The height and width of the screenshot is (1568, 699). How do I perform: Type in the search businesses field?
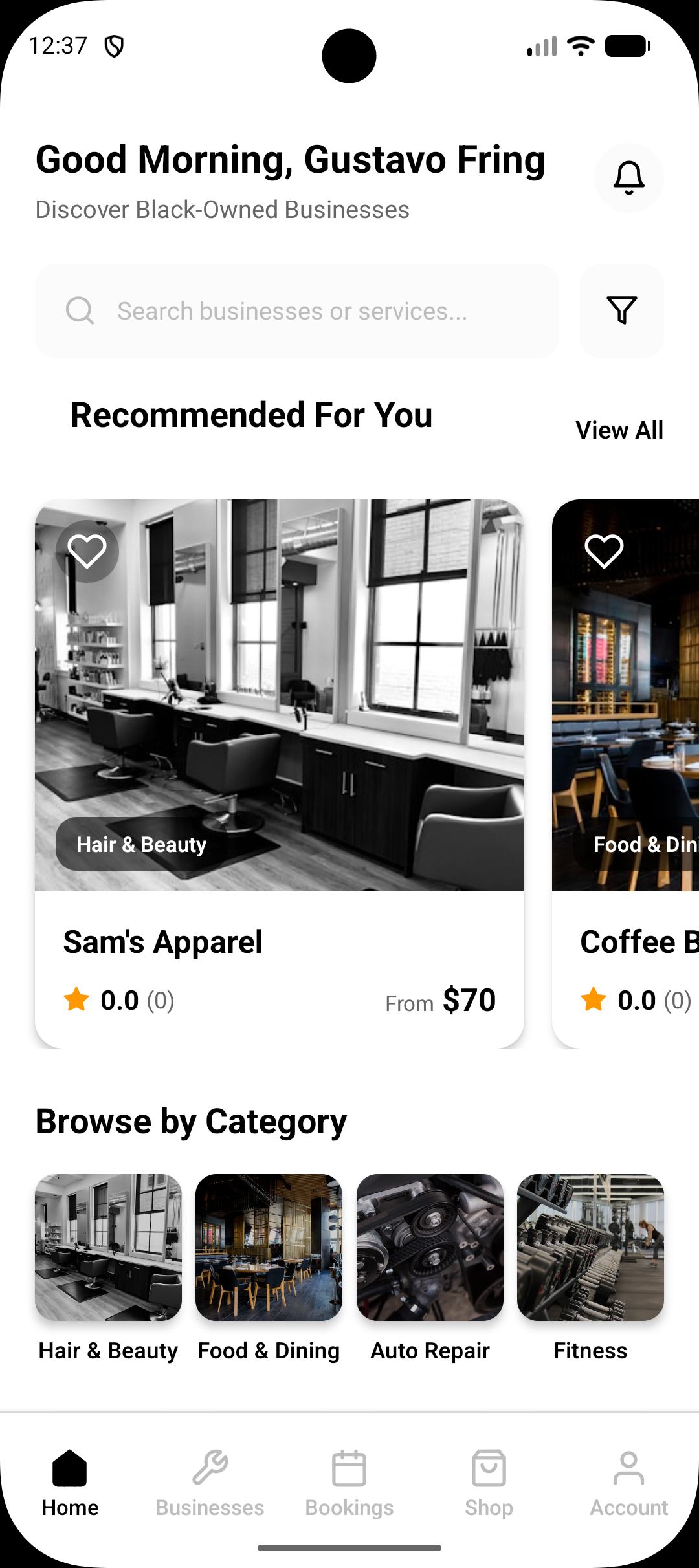[x=291, y=311]
